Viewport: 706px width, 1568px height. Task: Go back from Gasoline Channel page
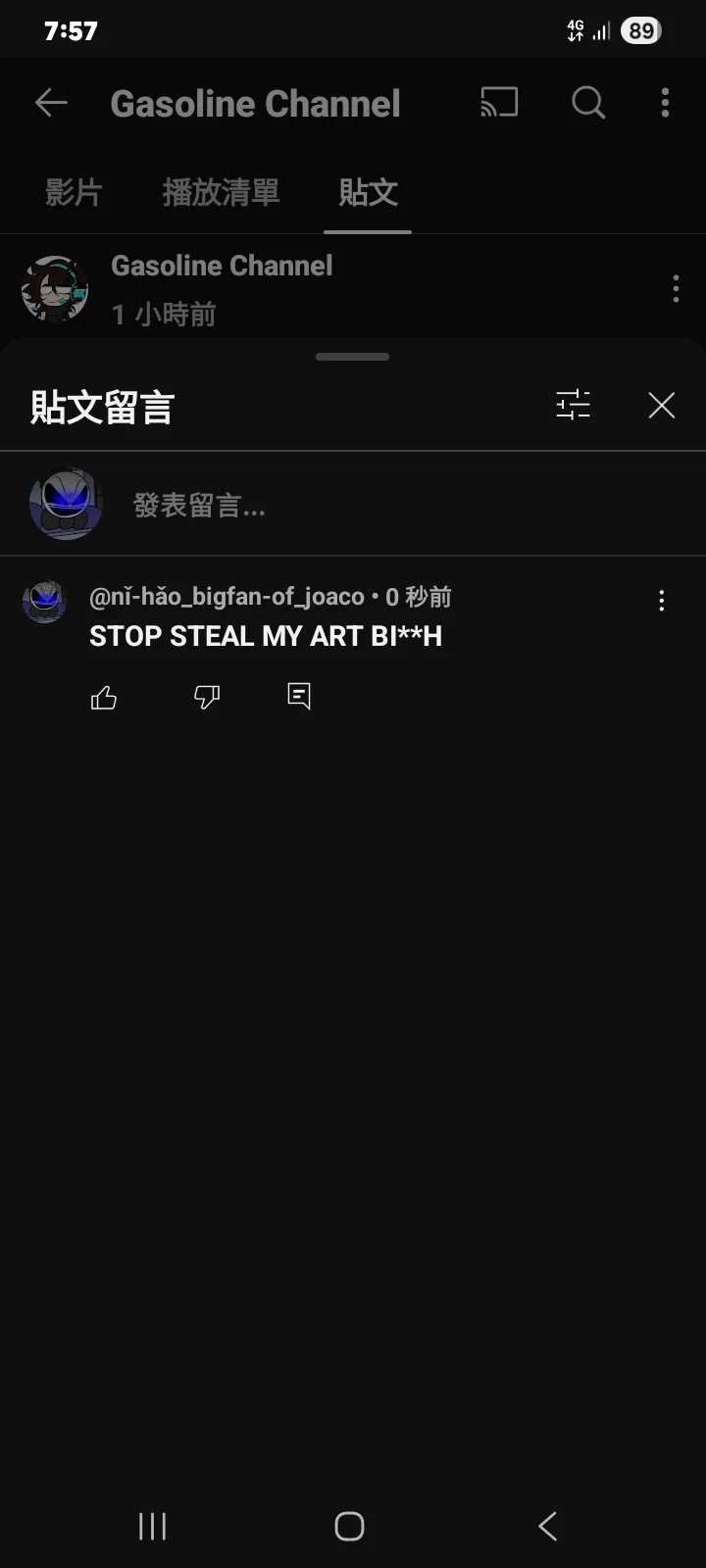coord(51,103)
